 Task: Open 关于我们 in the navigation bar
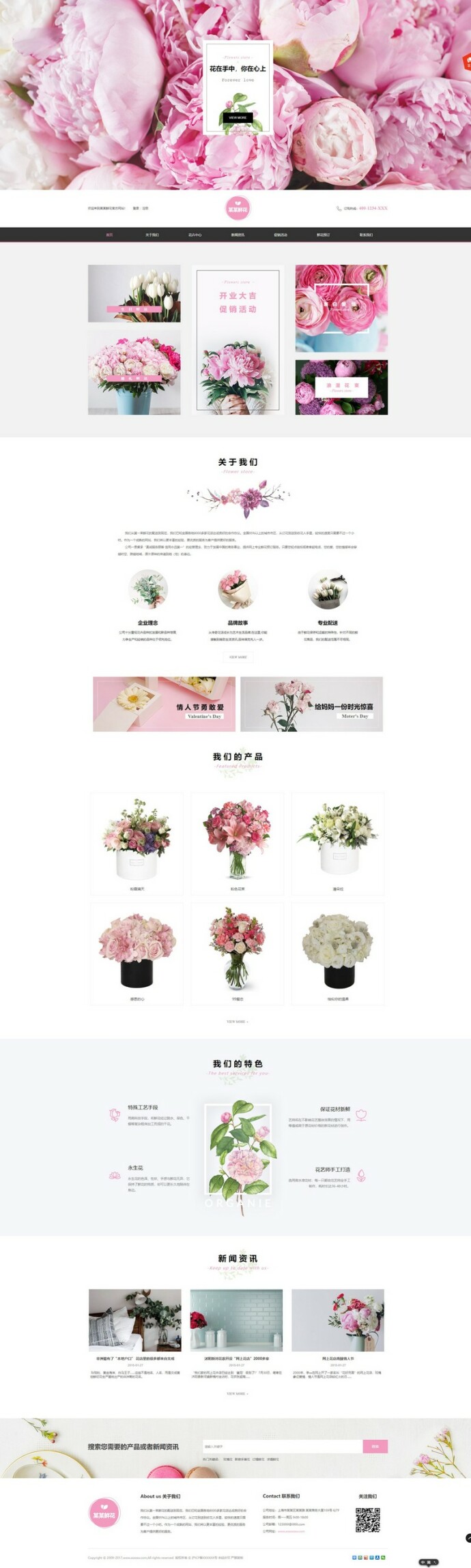tap(152, 235)
